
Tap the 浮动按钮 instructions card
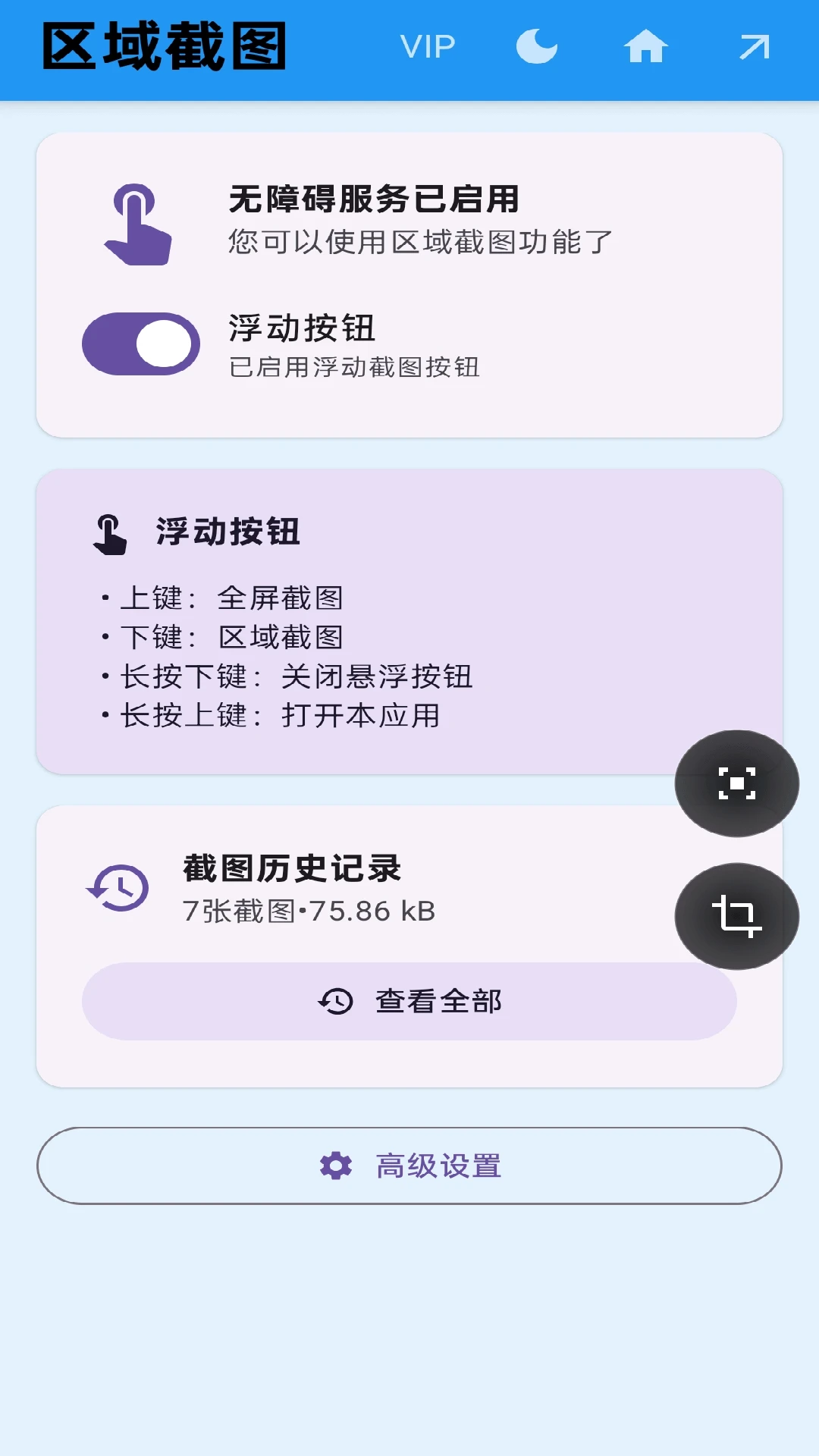click(409, 622)
